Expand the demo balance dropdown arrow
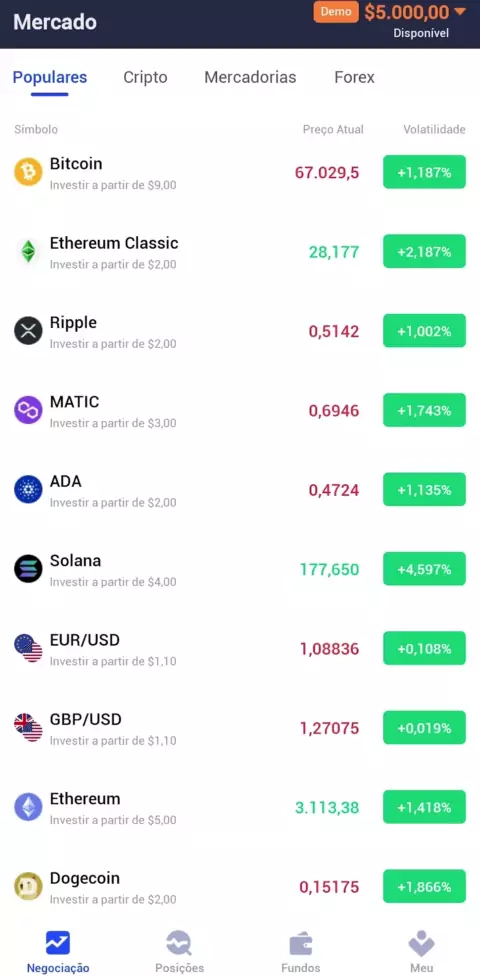This screenshot has width=480, height=976. point(460,12)
